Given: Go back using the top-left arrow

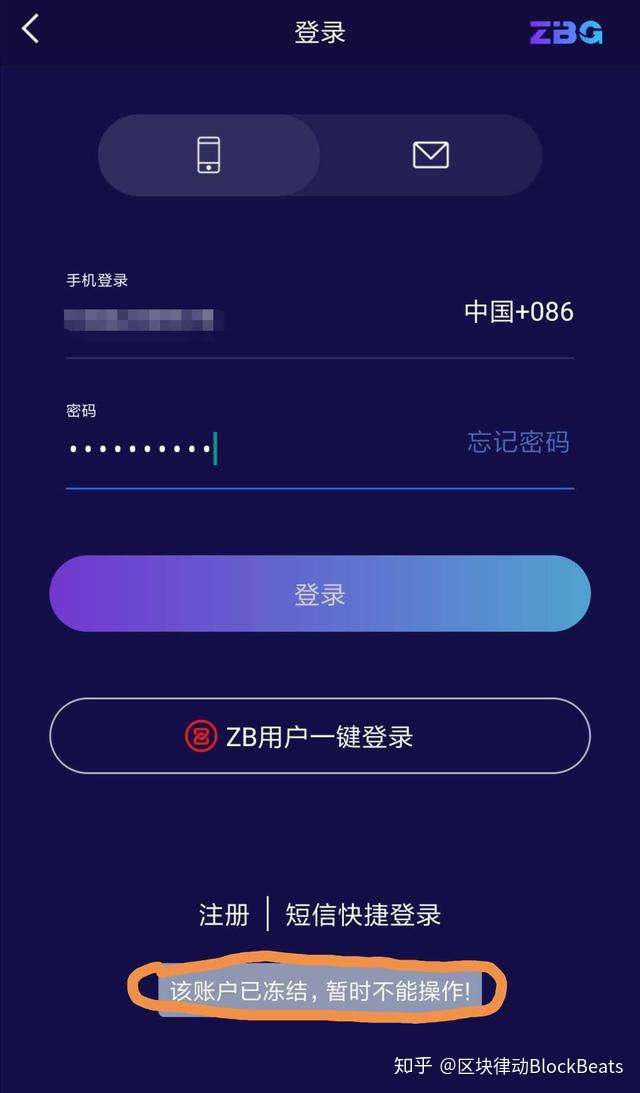Looking at the screenshot, I should pyautogui.click(x=31, y=31).
